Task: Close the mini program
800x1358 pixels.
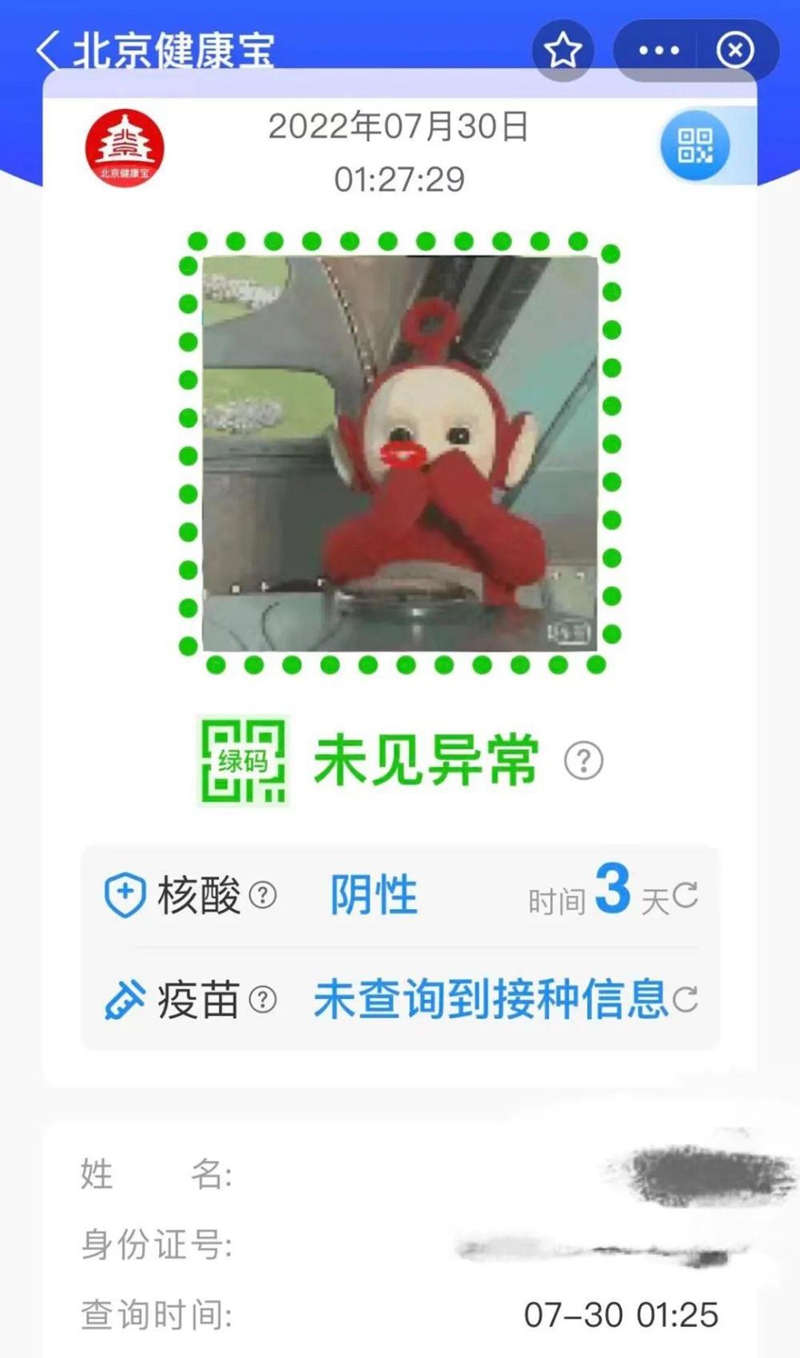Action: [736, 50]
